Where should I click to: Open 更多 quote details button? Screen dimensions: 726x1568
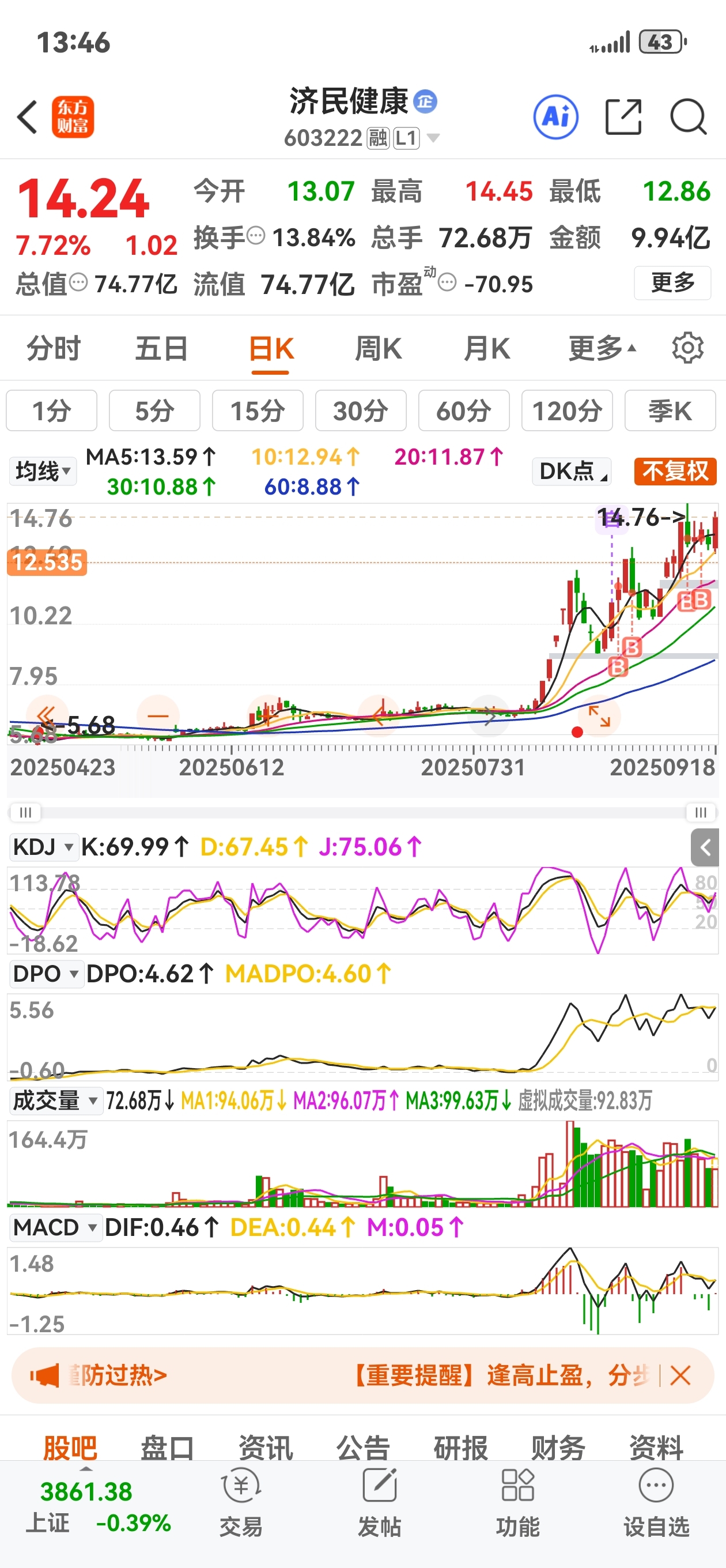(672, 283)
